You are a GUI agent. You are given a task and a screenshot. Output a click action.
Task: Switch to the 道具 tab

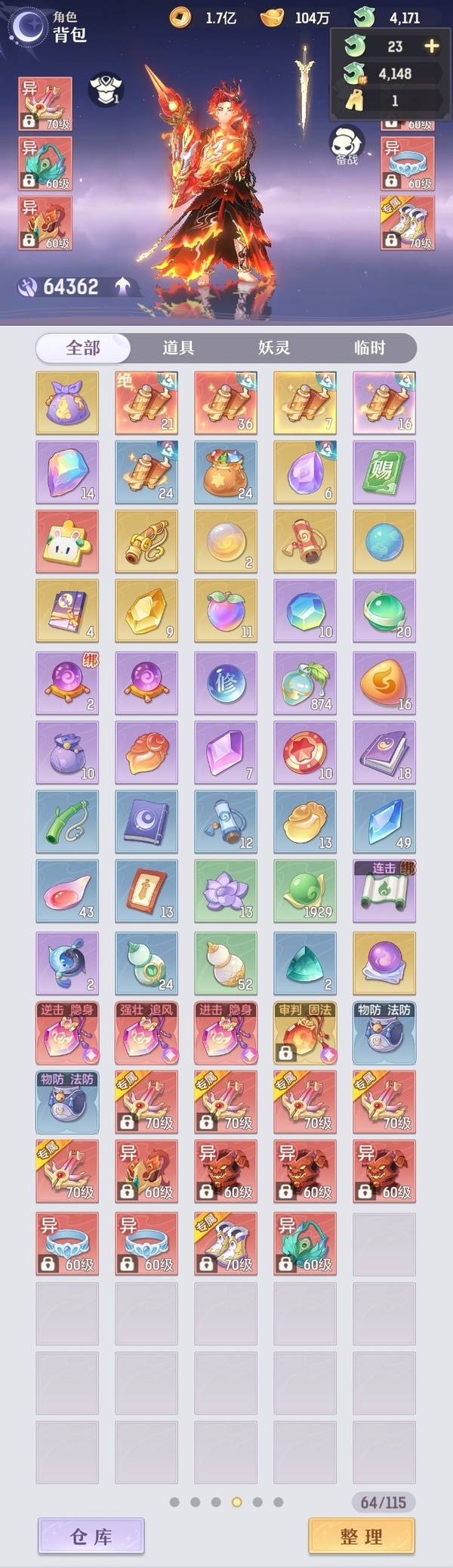pos(178,348)
